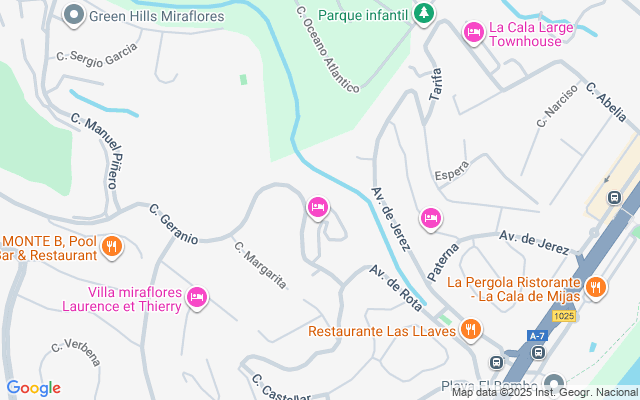Screen dimensions: 640x400
Task: Select the bus stop below the A-7 badge
Action: click(x=538, y=352)
